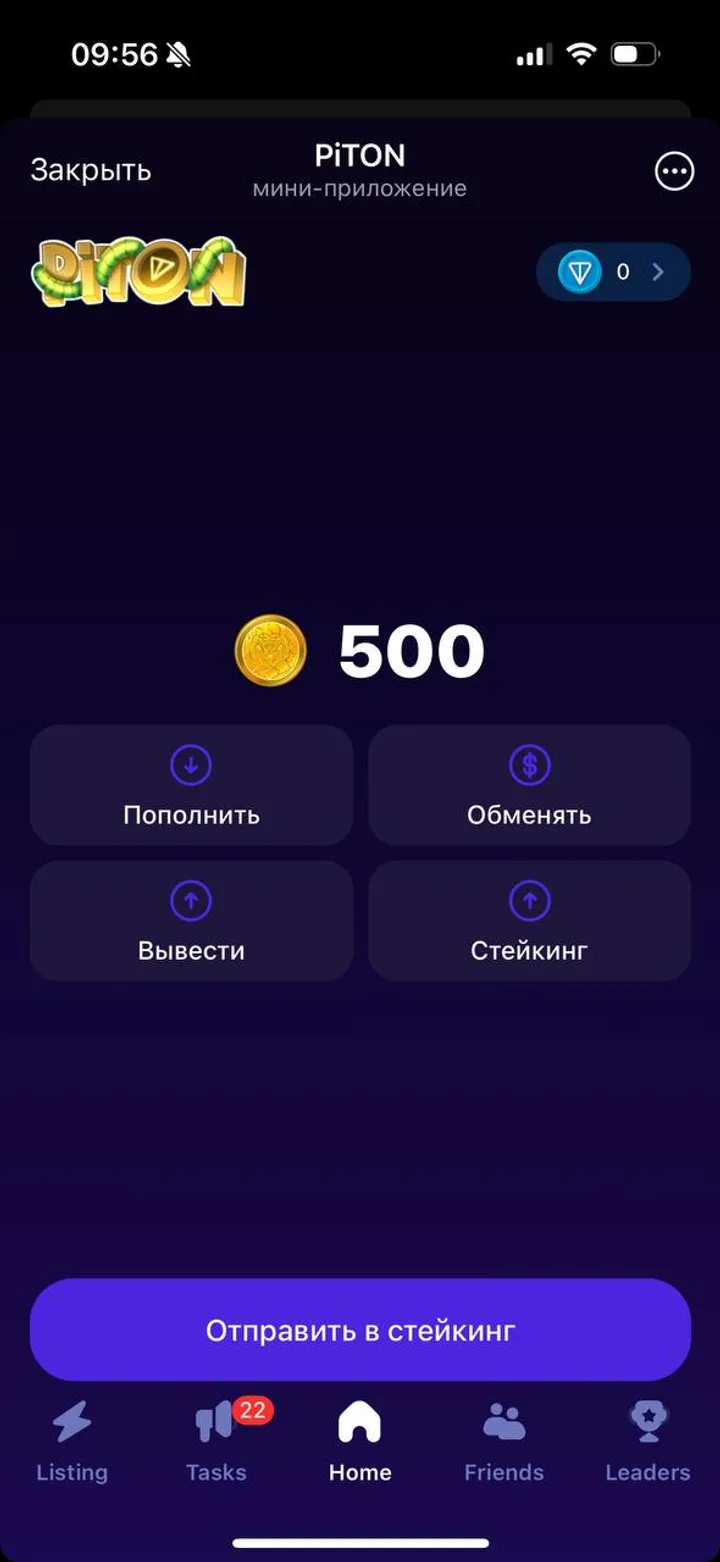Open the three-dot options menu
This screenshot has width=720, height=1562.
pos(674,171)
